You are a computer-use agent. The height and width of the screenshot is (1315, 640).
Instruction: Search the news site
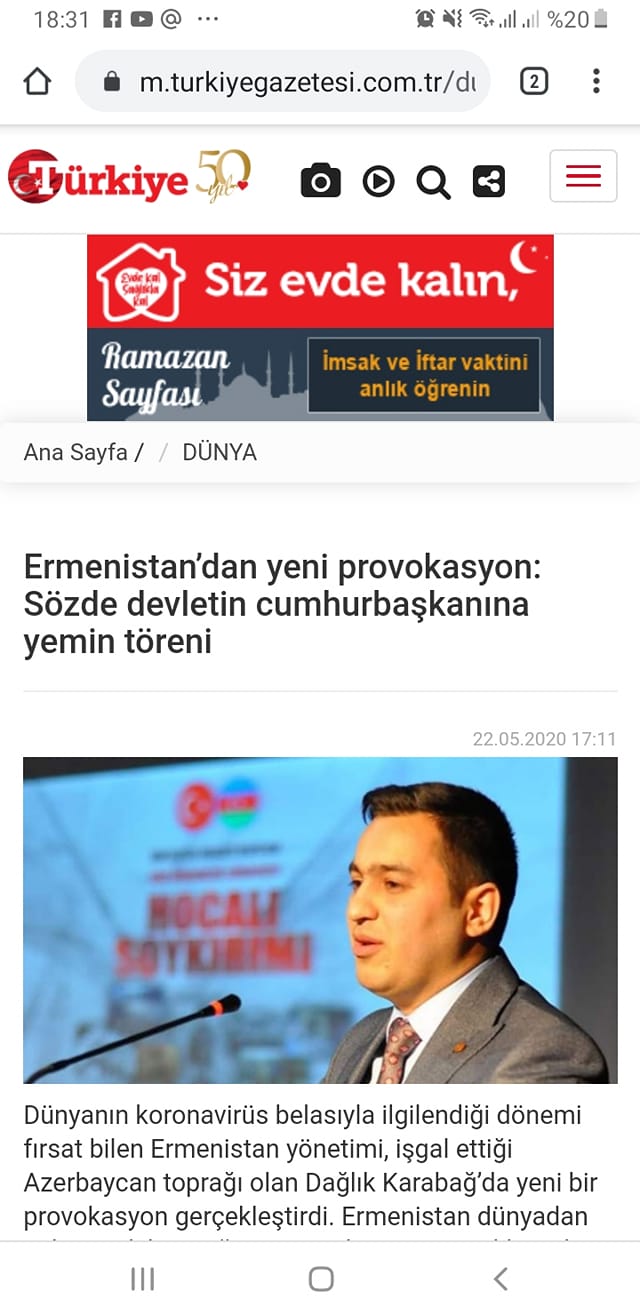(x=433, y=182)
